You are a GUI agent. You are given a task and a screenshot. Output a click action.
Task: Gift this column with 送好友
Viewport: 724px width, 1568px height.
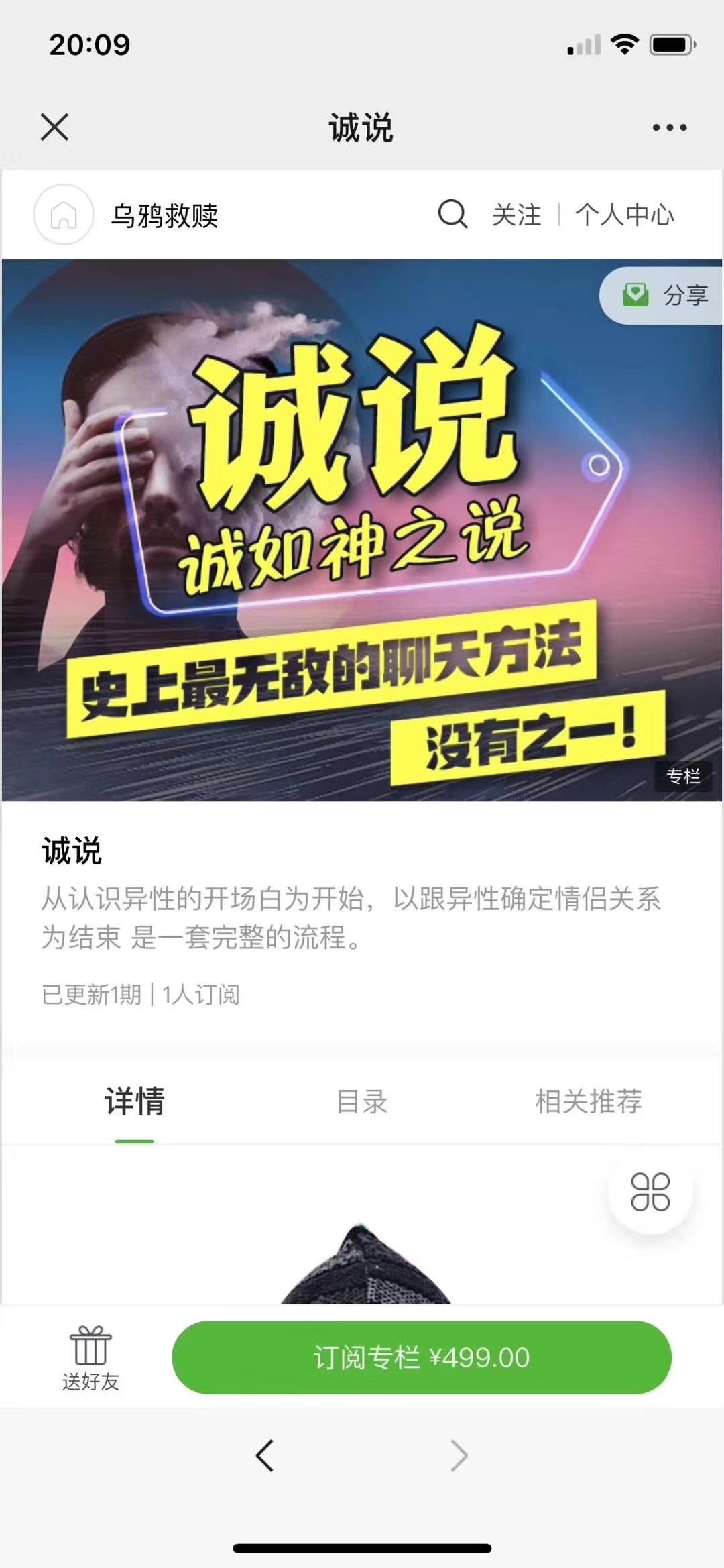click(x=90, y=1357)
